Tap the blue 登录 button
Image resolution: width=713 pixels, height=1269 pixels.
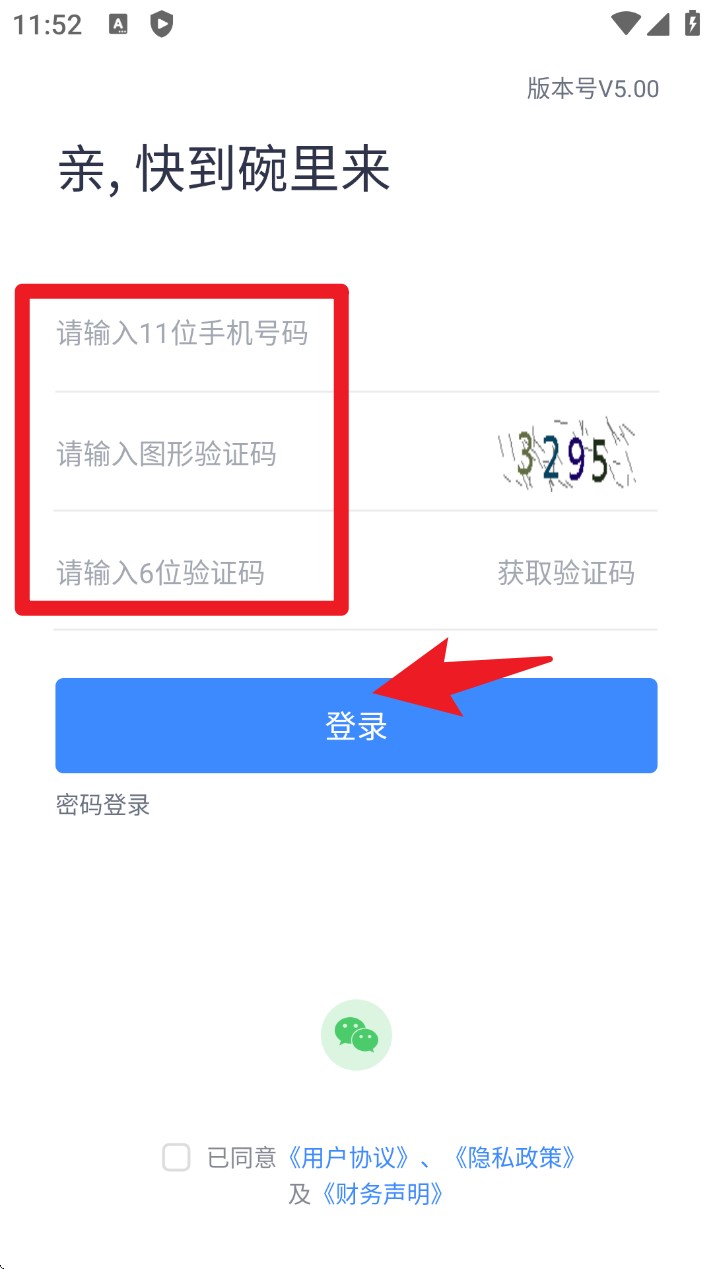click(356, 726)
